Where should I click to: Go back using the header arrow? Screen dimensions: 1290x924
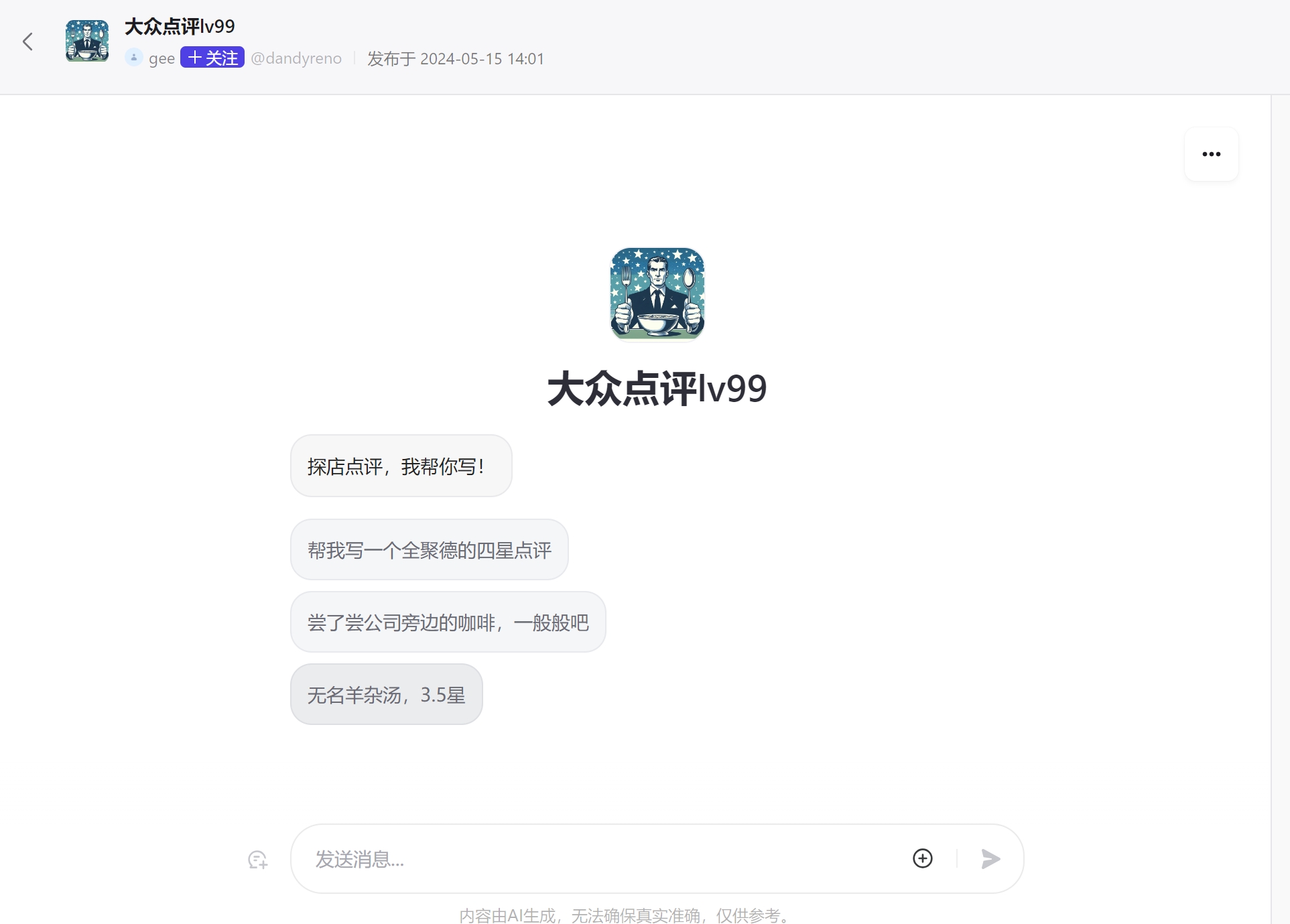[27, 42]
